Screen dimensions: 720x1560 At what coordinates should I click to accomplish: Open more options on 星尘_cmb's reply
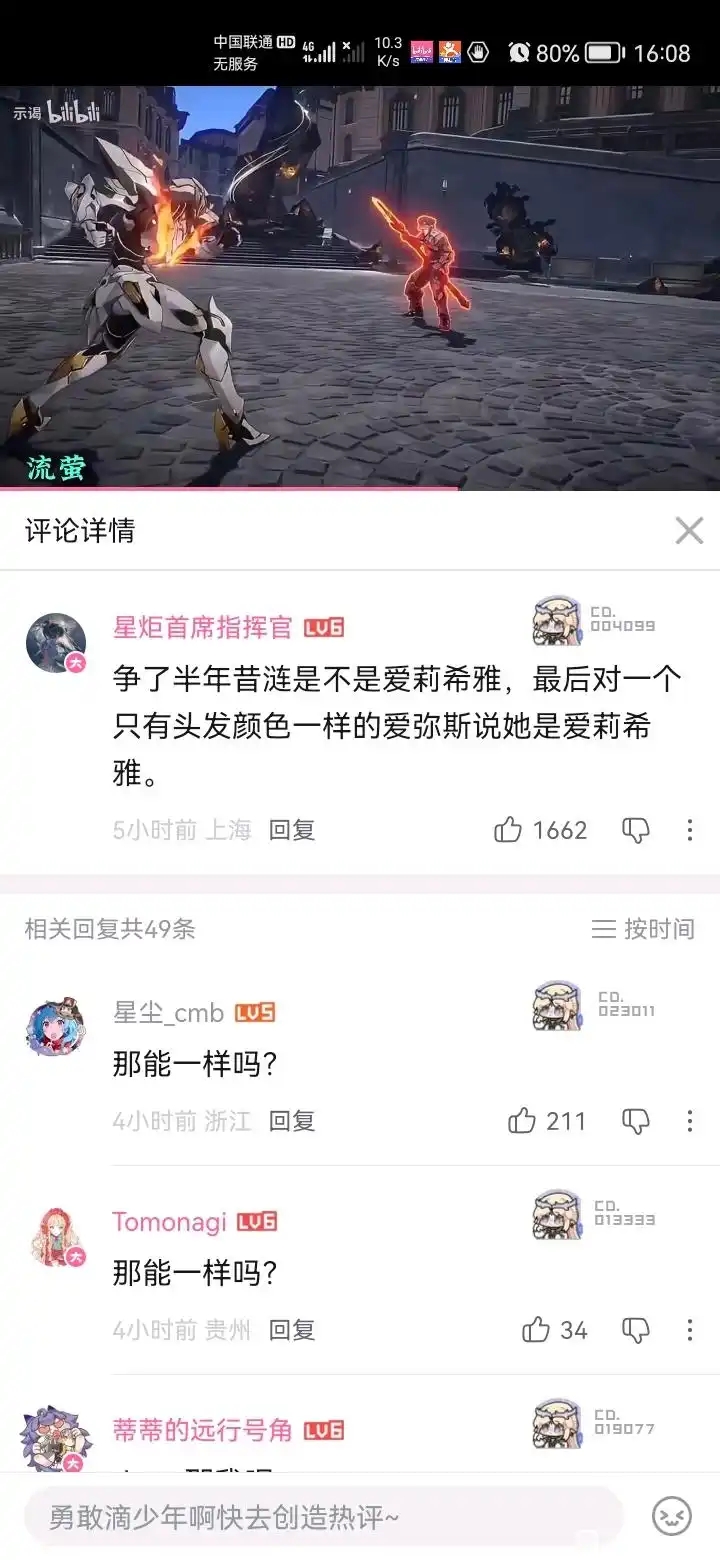[690, 1121]
